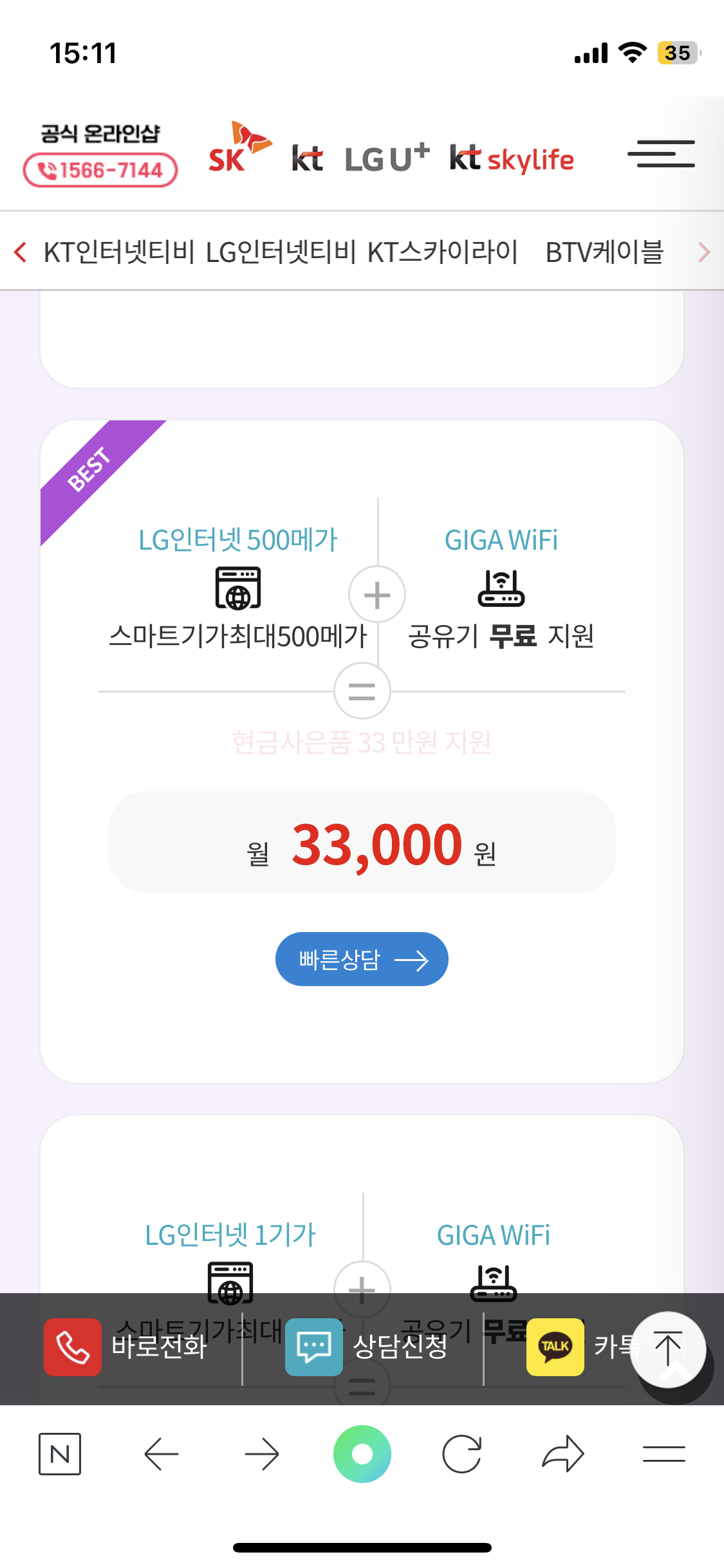Screen dimensions: 724x1568
Task: Call the 1566-7144 phone number
Action: point(100,170)
